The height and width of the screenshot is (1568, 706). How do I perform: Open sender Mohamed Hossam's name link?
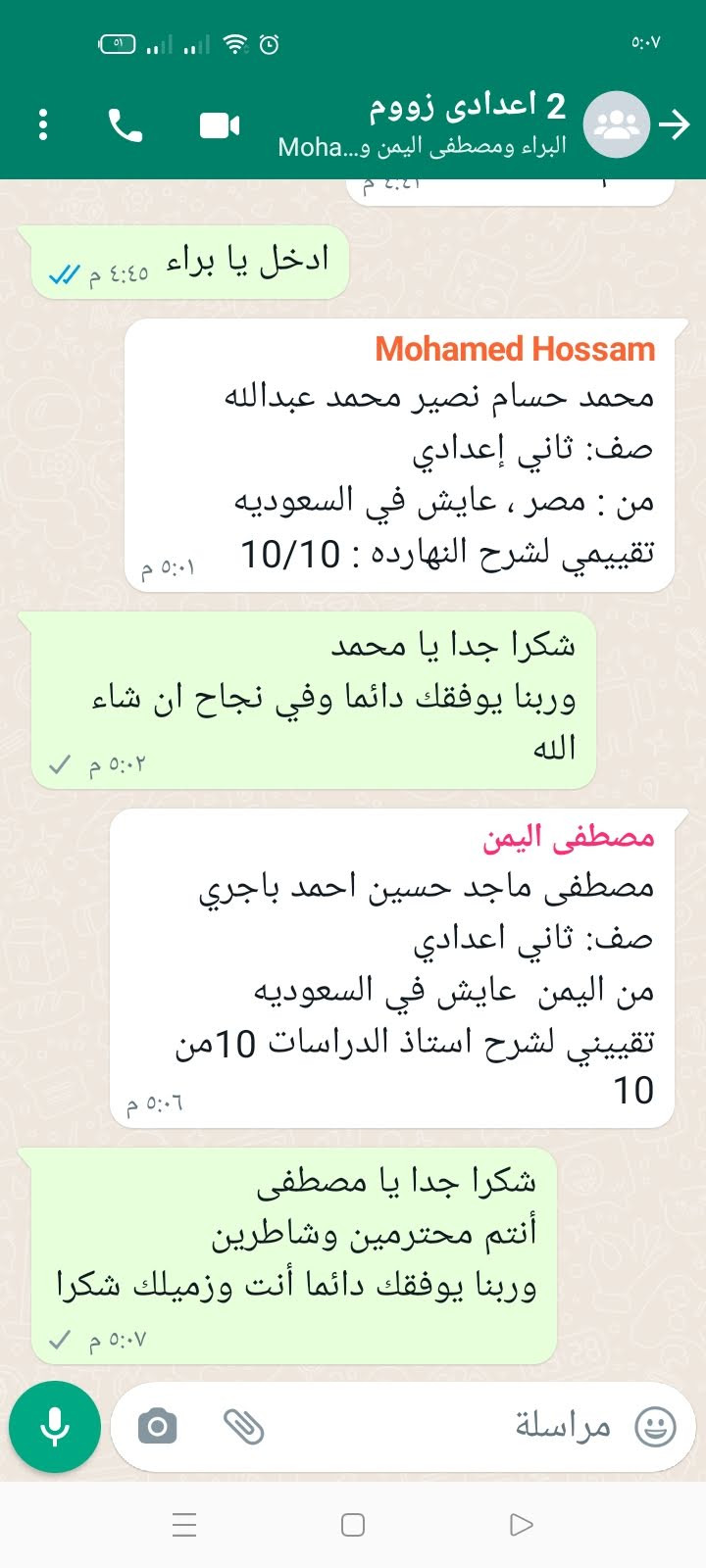pos(515,349)
